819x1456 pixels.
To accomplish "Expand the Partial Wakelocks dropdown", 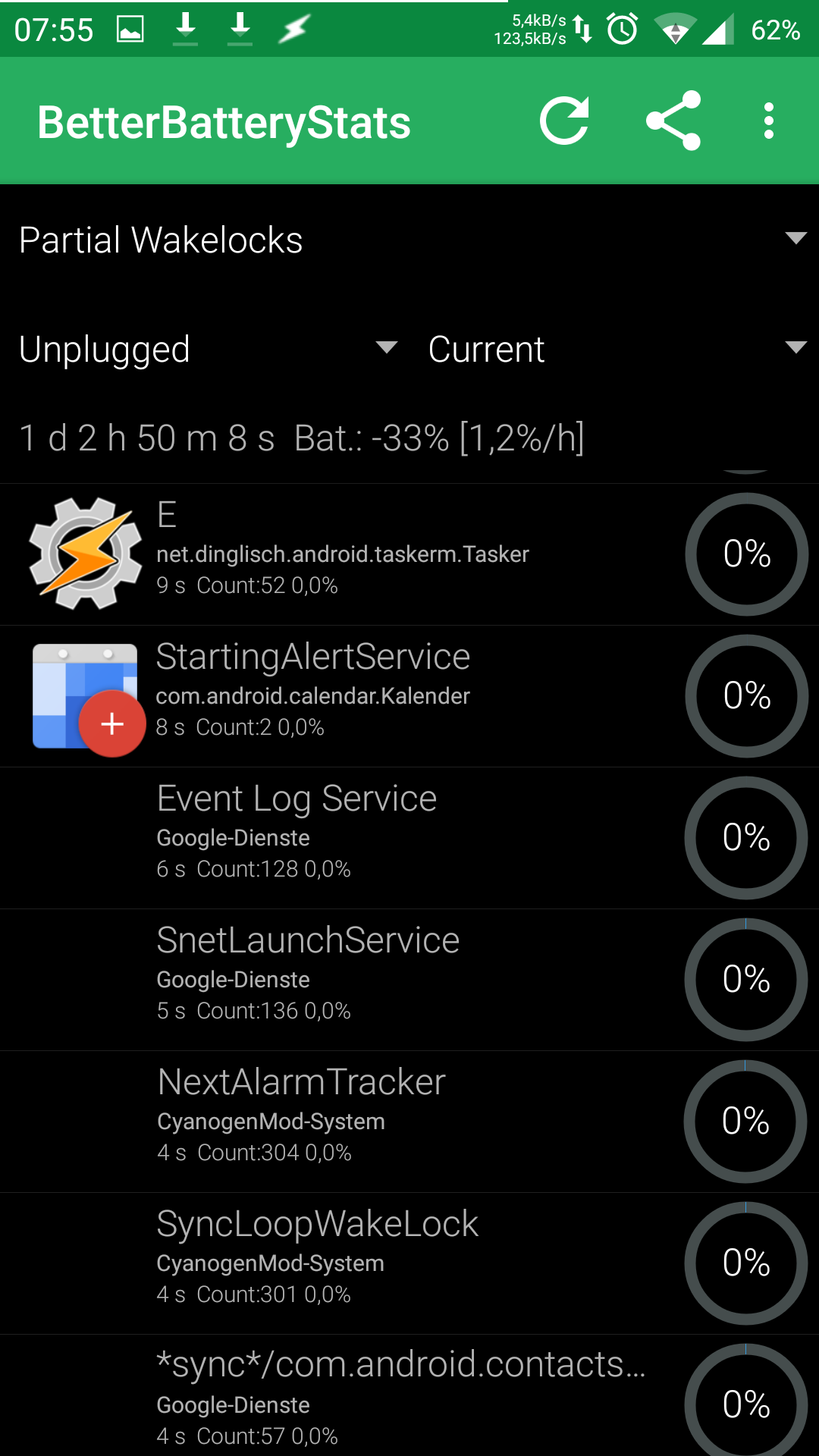I will pyautogui.click(x=409, y=240).
